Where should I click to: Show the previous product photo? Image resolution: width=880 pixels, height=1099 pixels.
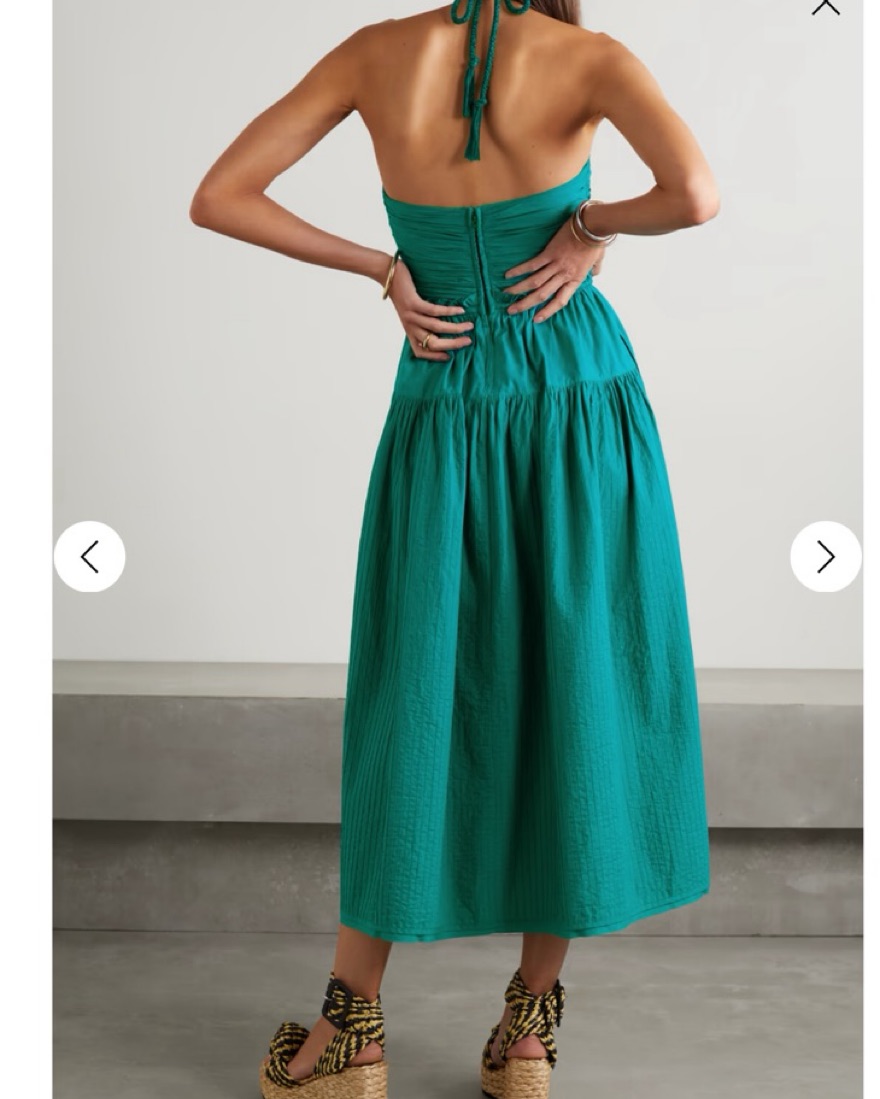(x=90, y=557)
